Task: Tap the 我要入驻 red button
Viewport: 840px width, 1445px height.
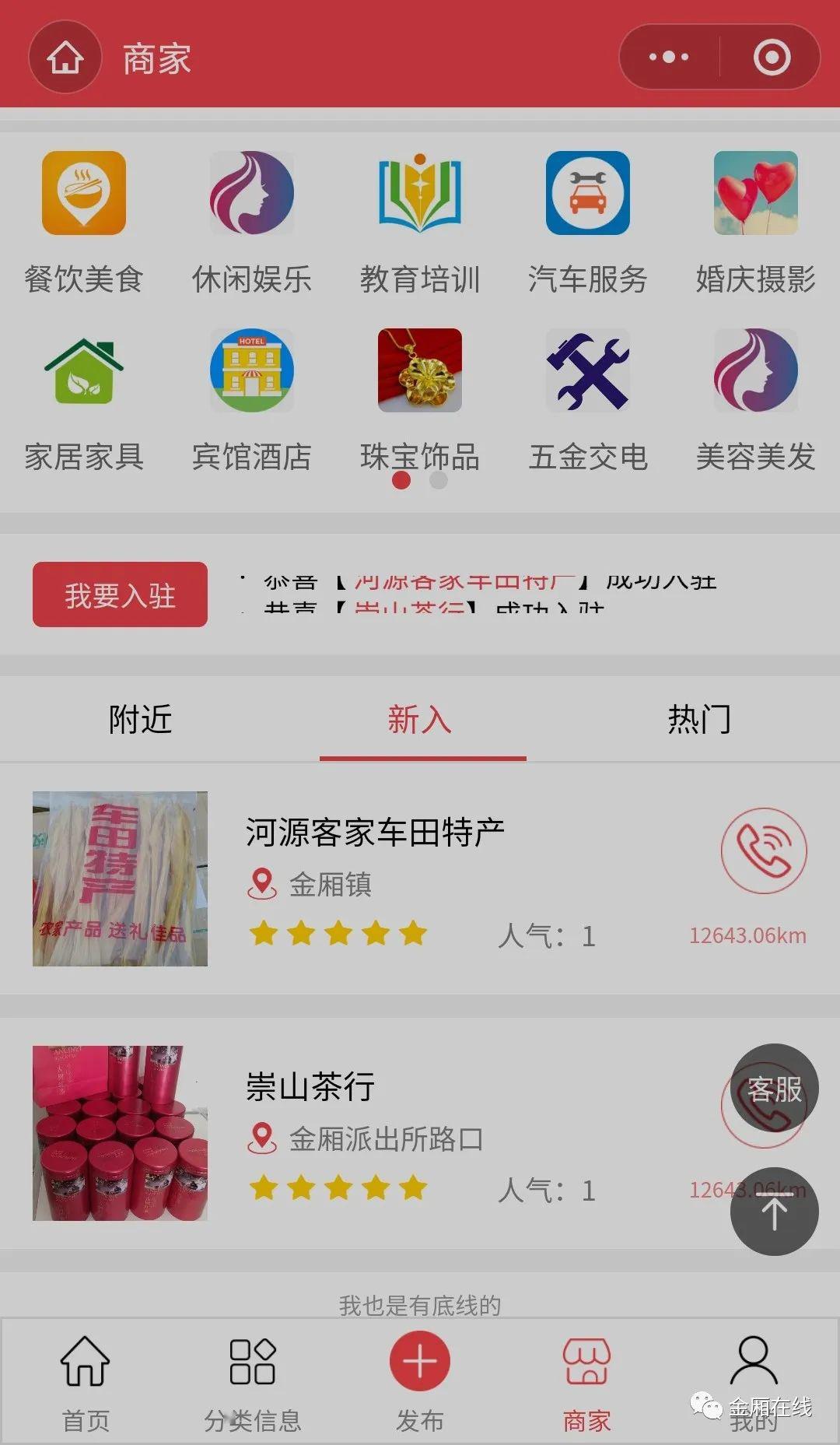Action: click(x=119, y=594)
